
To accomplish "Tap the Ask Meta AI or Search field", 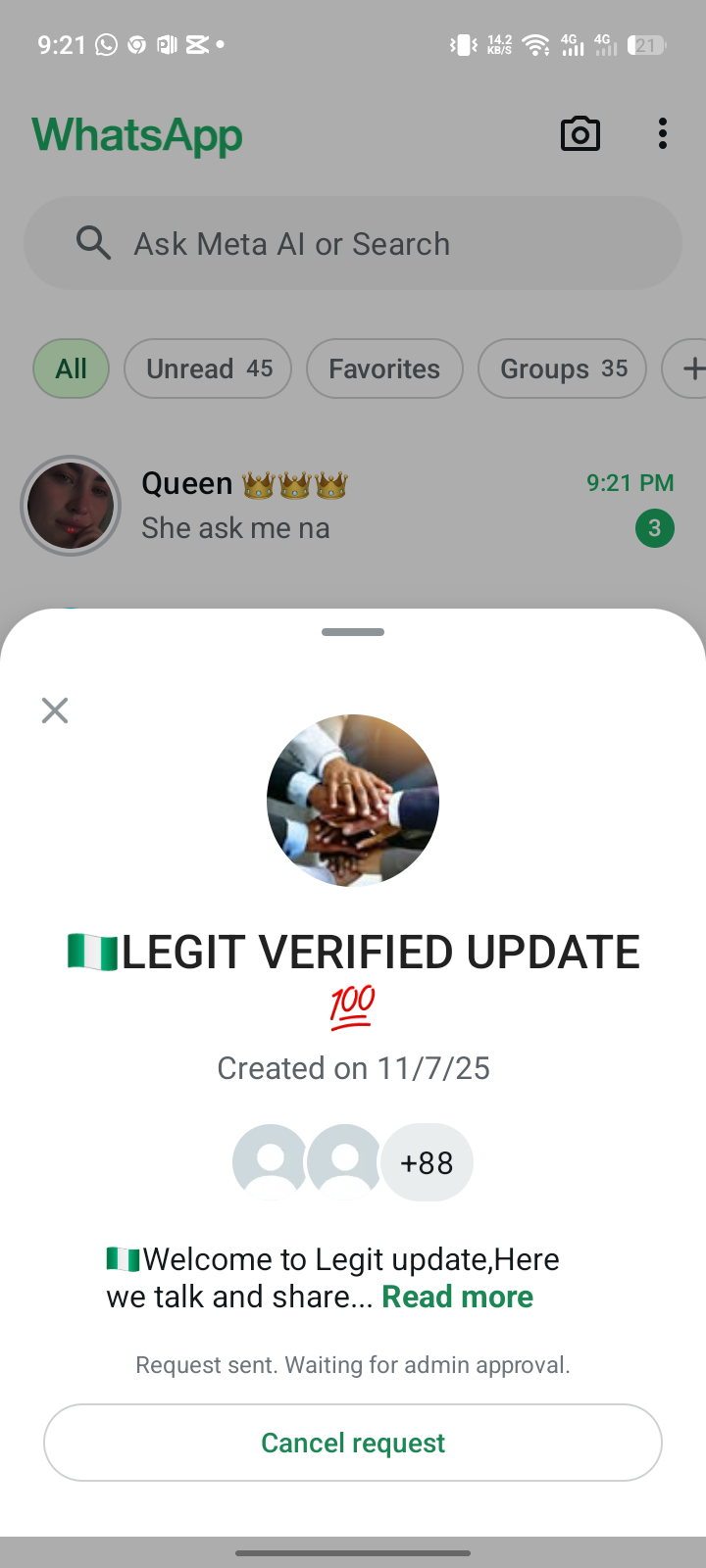I will pos(353,244).
